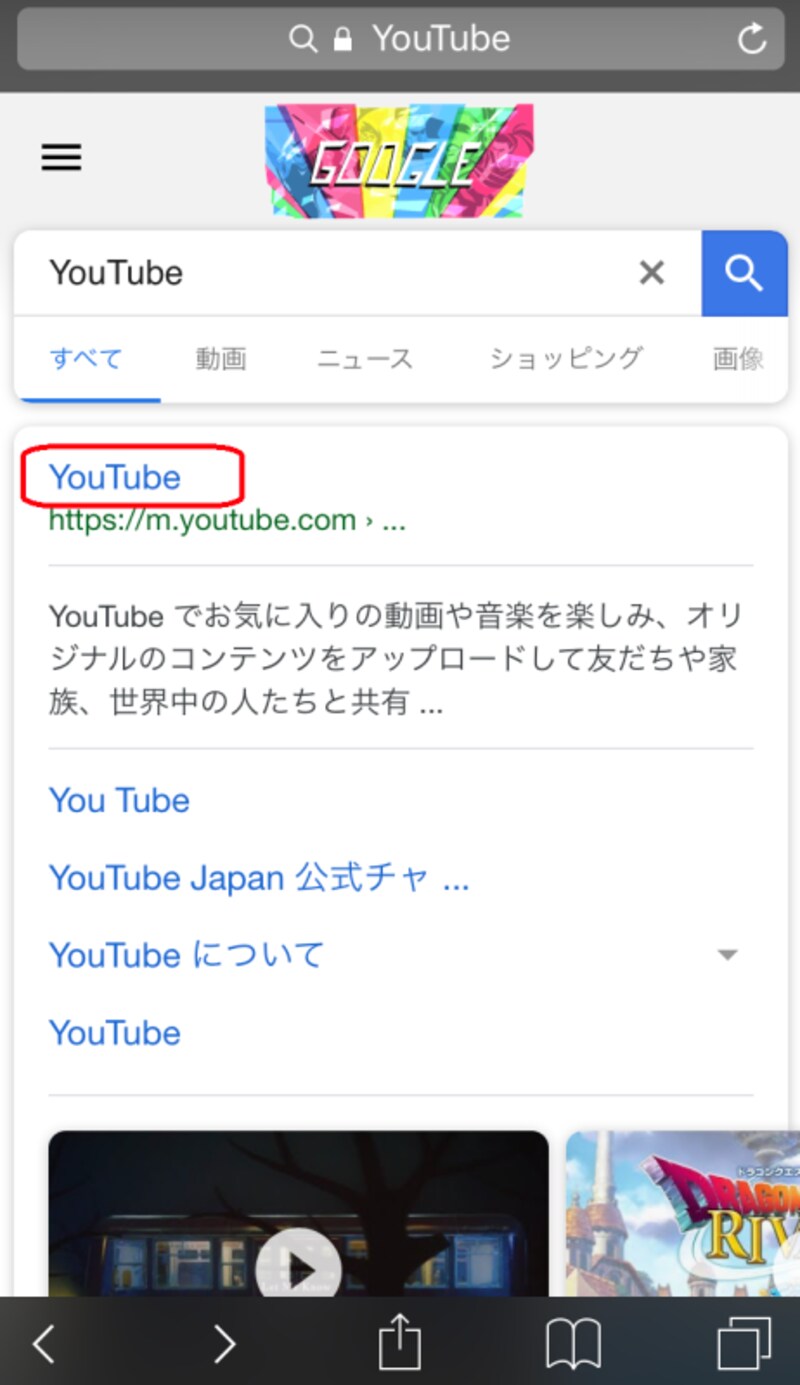The height and width of the screenshot is (1385, 800).
Task: Open the hamburger menu
Action: (61, 157)
